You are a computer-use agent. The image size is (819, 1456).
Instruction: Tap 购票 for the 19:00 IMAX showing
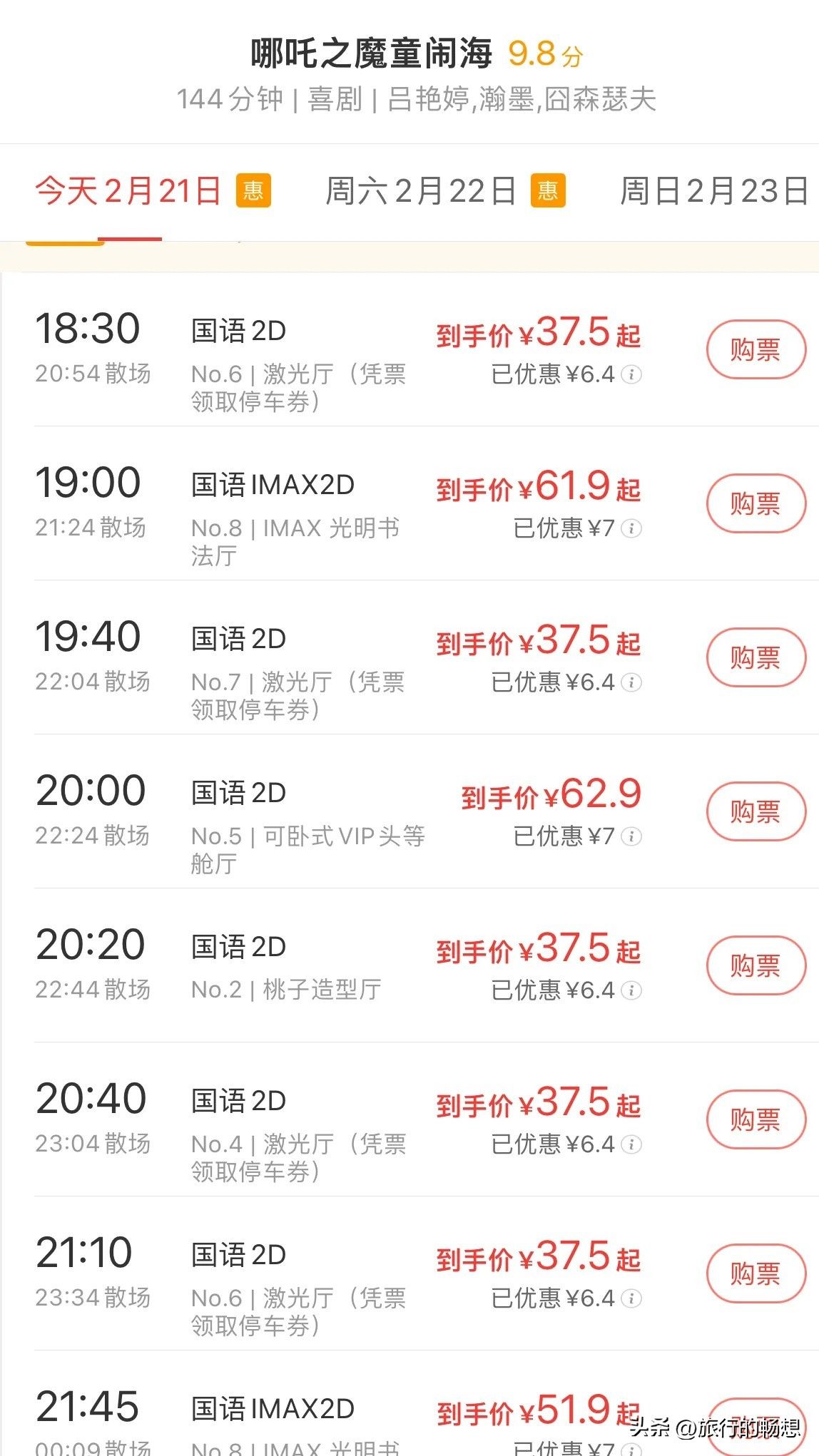756,503
